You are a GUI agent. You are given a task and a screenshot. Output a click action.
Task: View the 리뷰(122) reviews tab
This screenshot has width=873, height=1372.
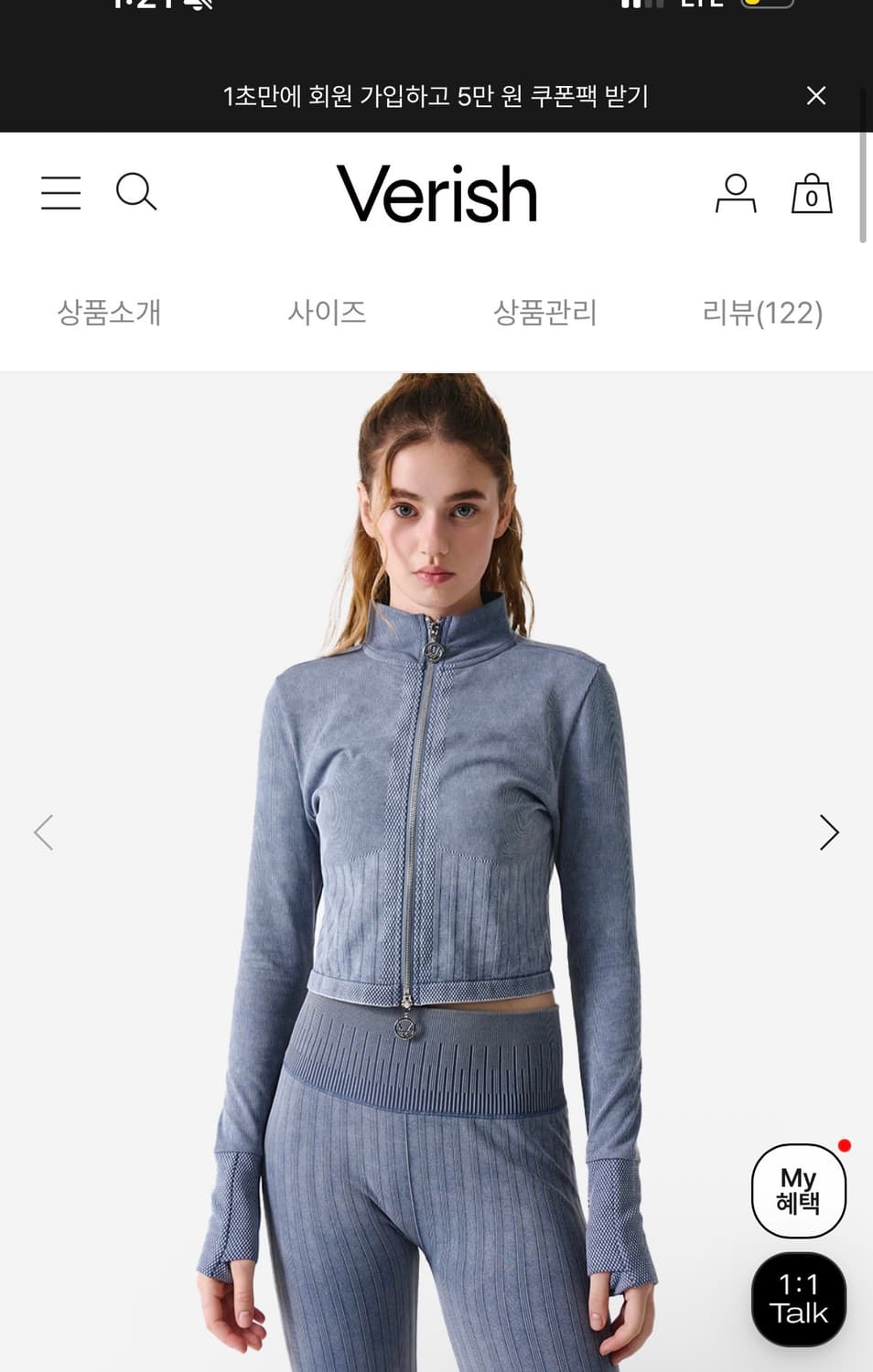click(760, 314)
